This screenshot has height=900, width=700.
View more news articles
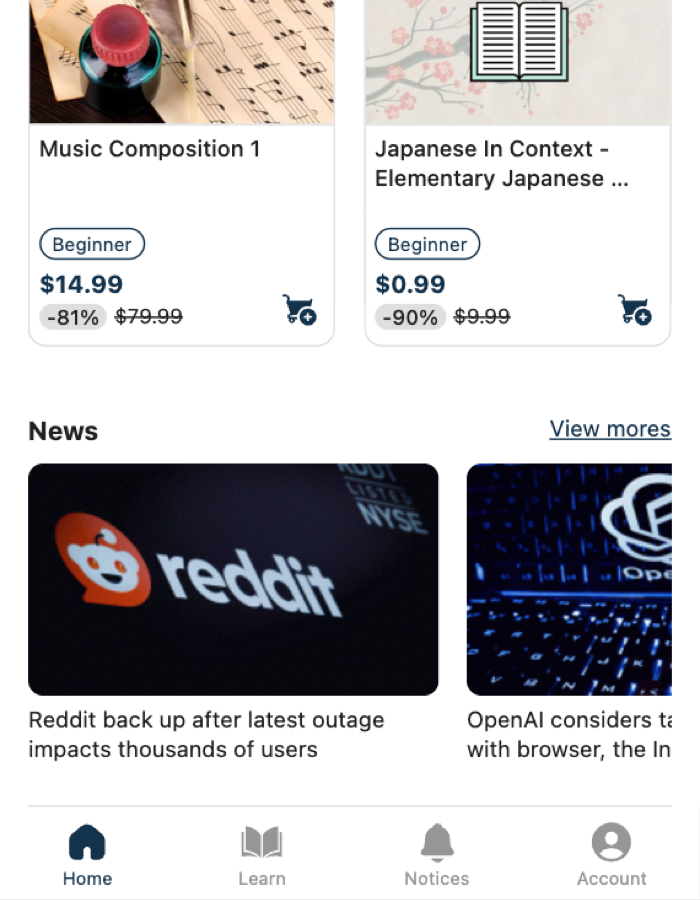609,429
